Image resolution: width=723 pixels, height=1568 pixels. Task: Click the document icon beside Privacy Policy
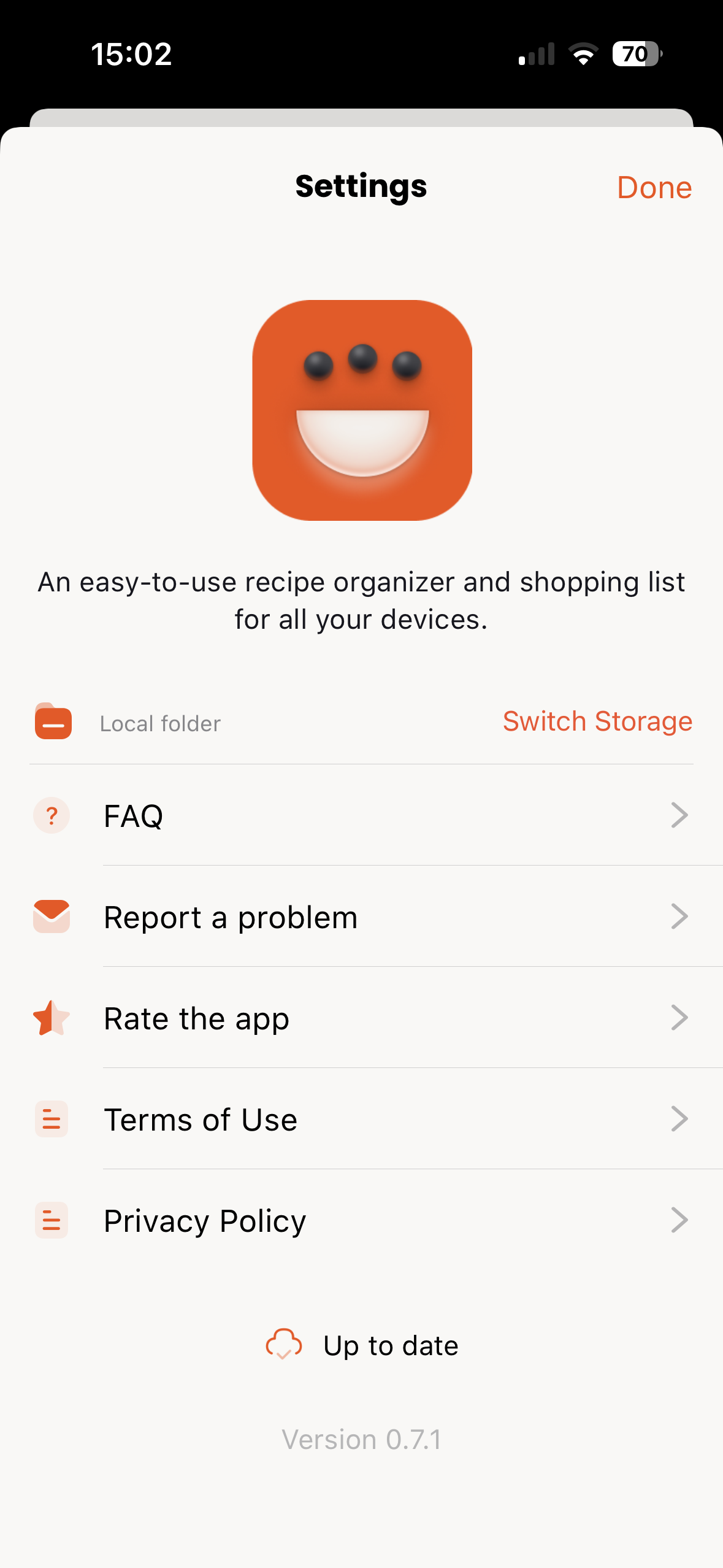(x=52, y=1220)
